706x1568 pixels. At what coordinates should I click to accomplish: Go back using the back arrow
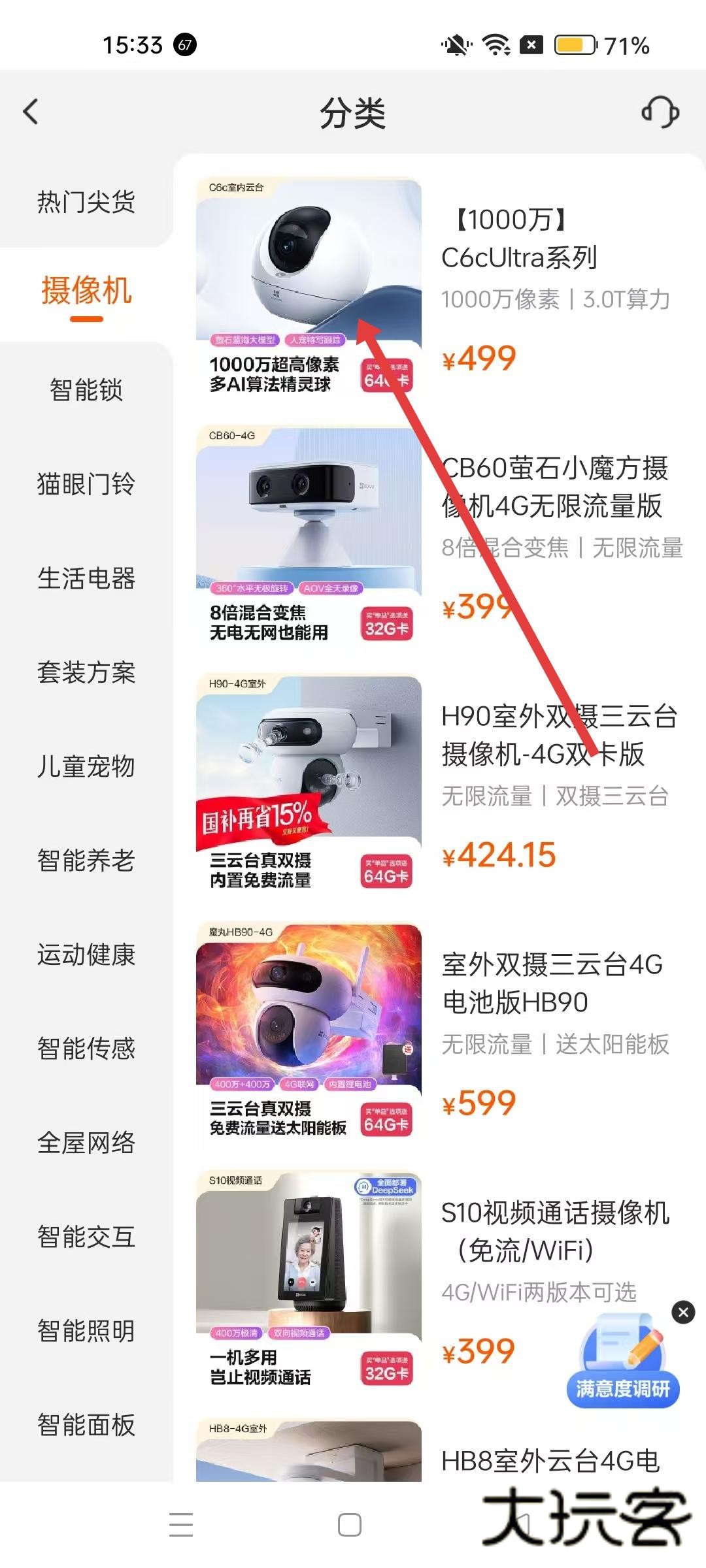click(30, 112)
